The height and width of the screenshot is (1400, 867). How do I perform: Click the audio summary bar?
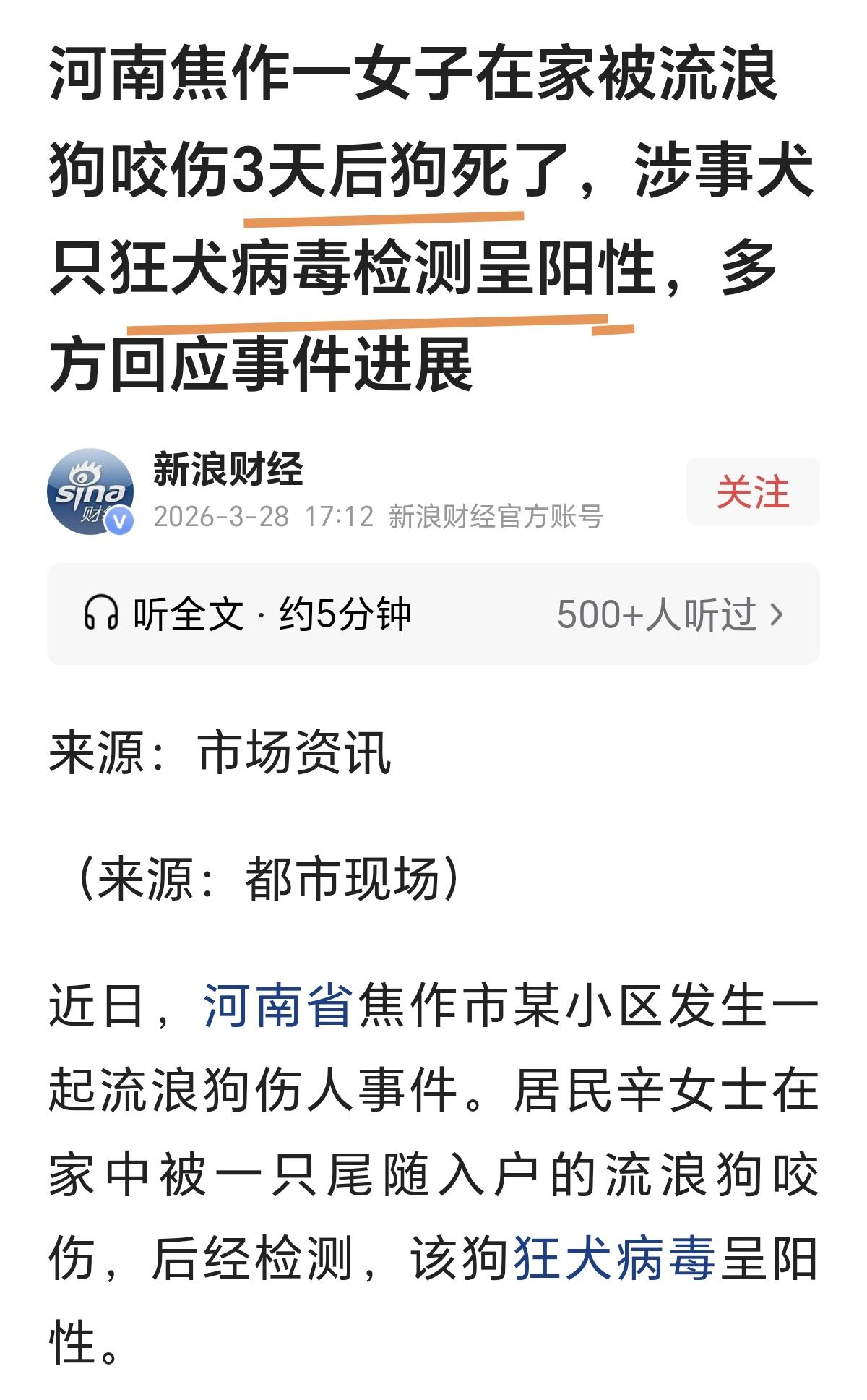433,615
